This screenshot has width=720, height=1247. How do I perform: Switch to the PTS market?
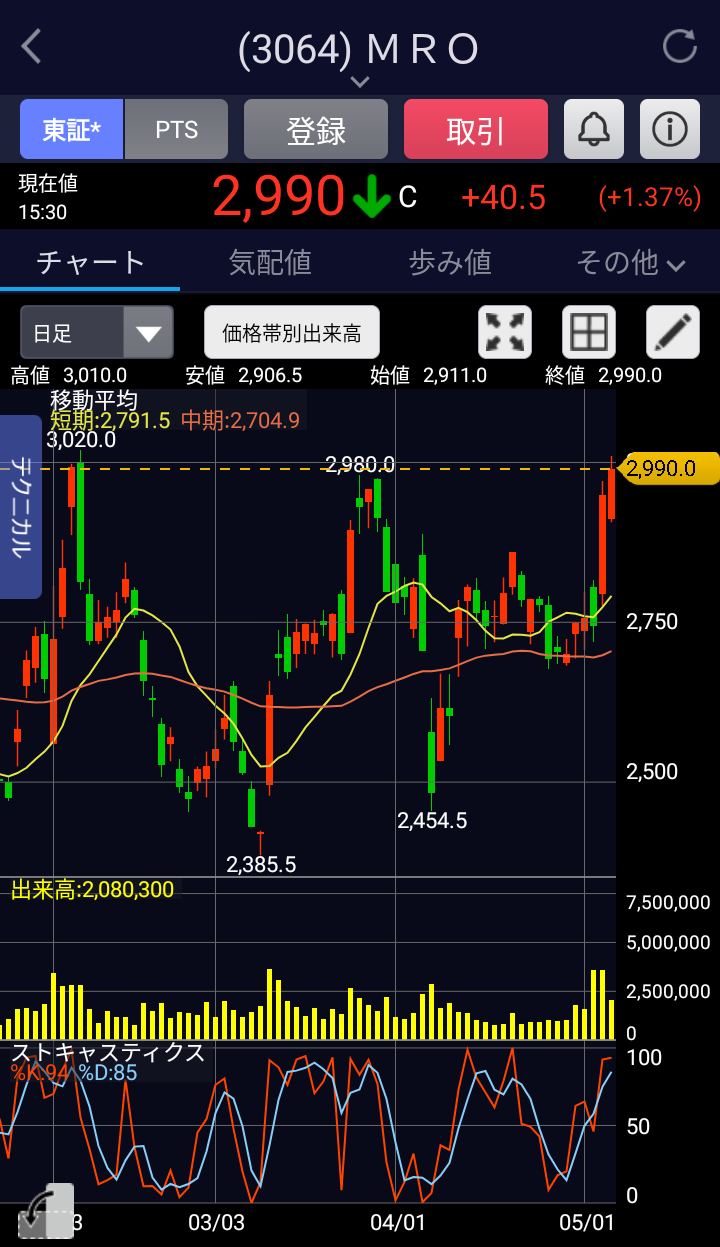click(x=177, y=130)
